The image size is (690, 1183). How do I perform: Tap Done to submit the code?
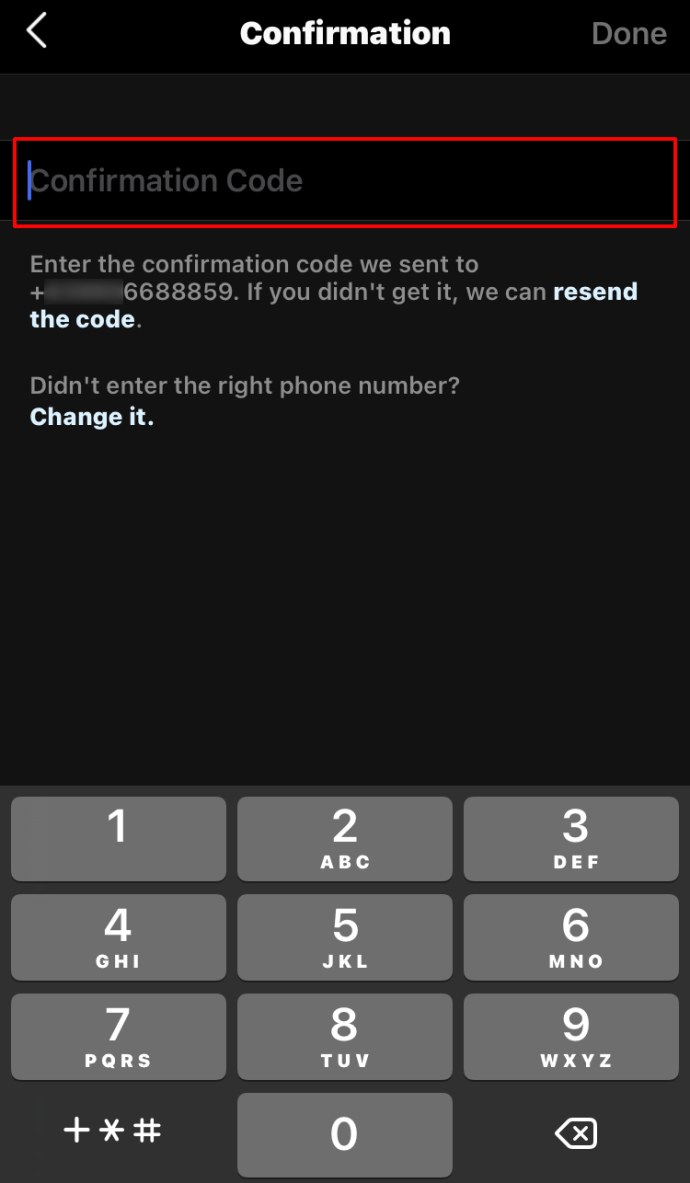[628, 33]
